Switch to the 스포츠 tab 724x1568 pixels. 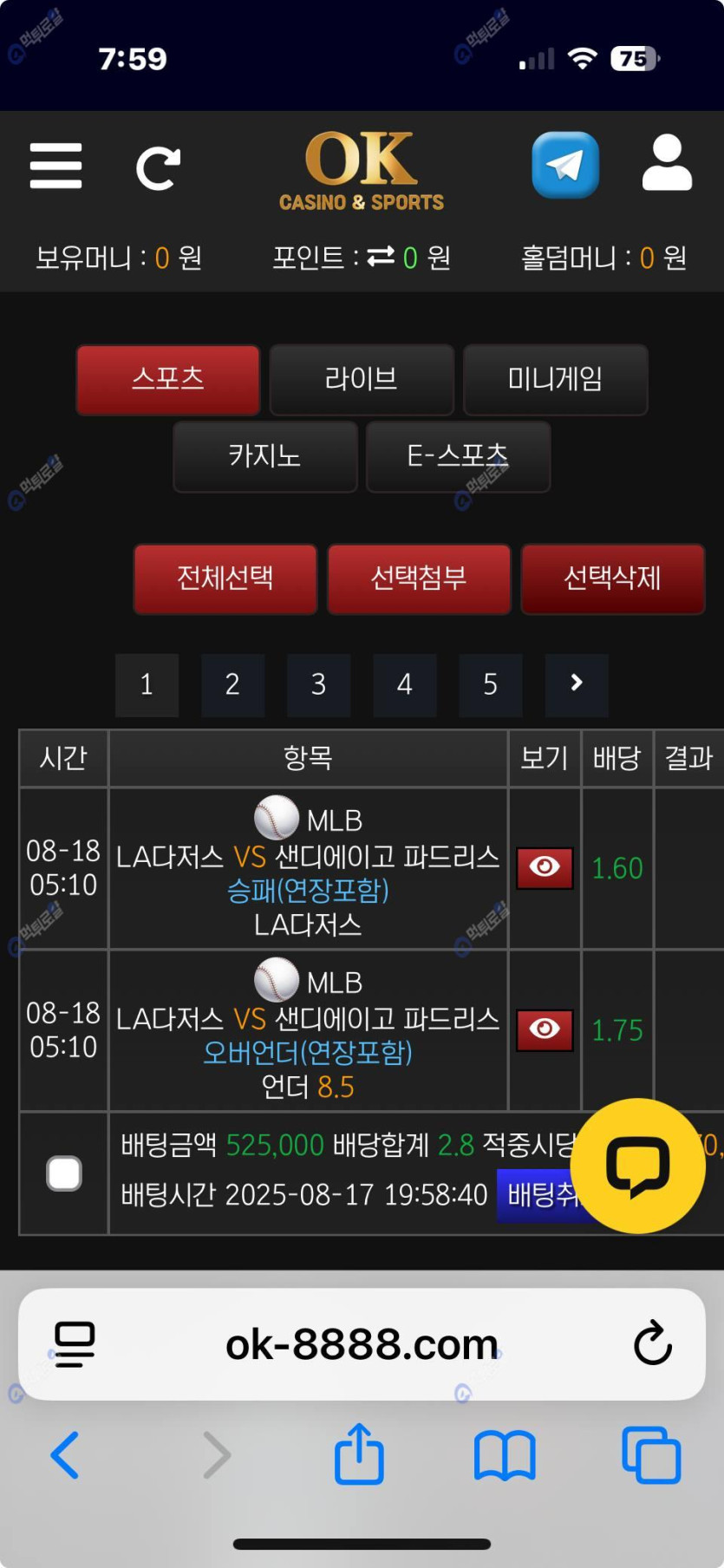(168, 379)
